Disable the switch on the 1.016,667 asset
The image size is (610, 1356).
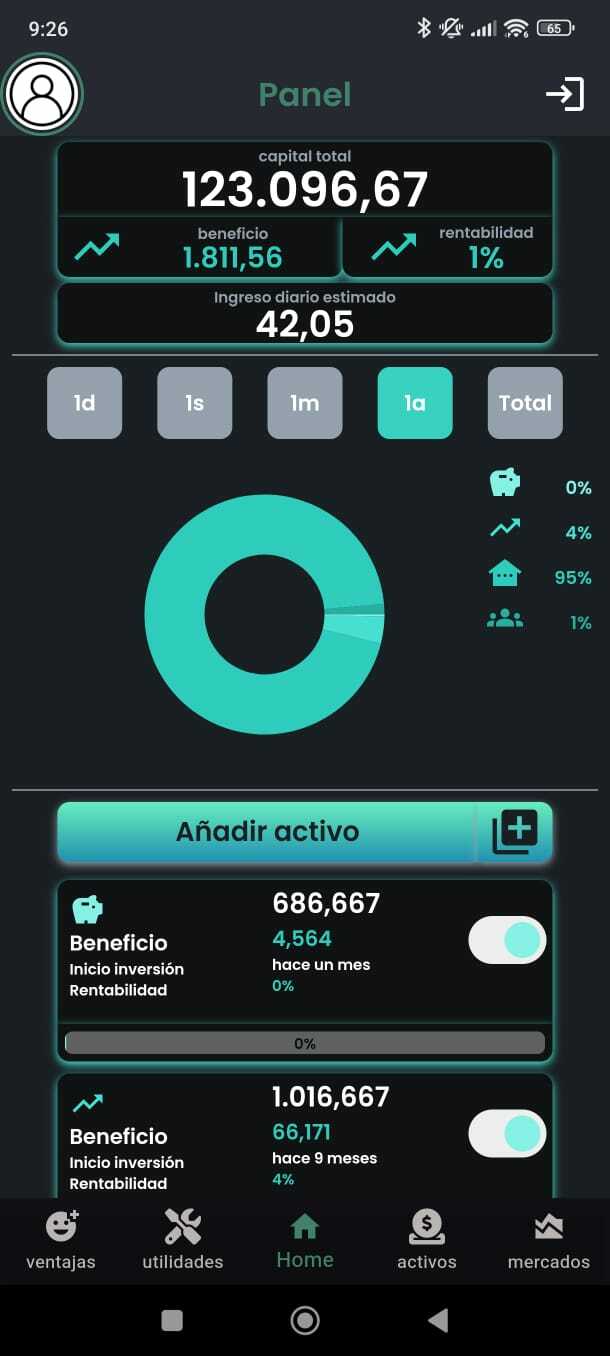pos(507,1133)
